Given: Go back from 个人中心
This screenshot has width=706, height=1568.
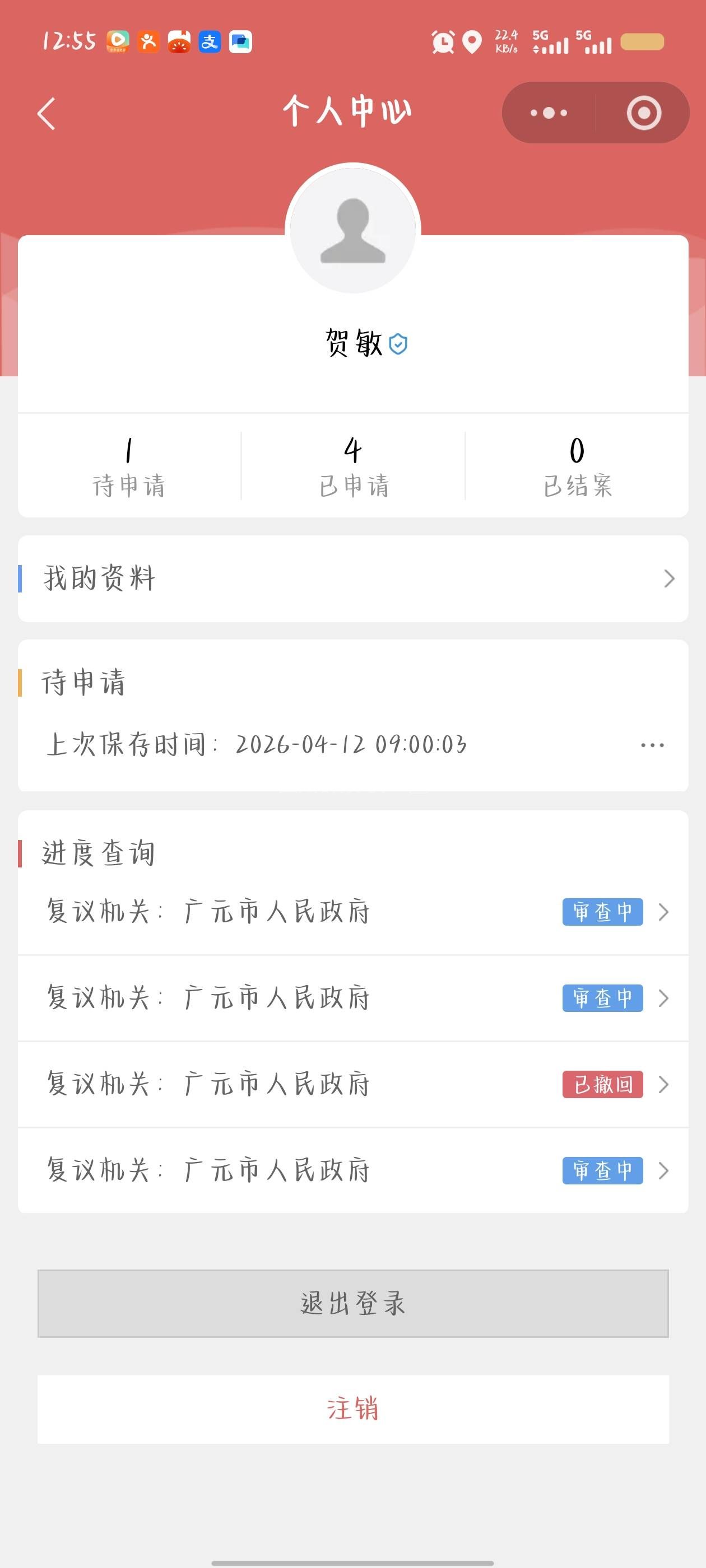Looking at the screenshot, I should tap(47, 113).
